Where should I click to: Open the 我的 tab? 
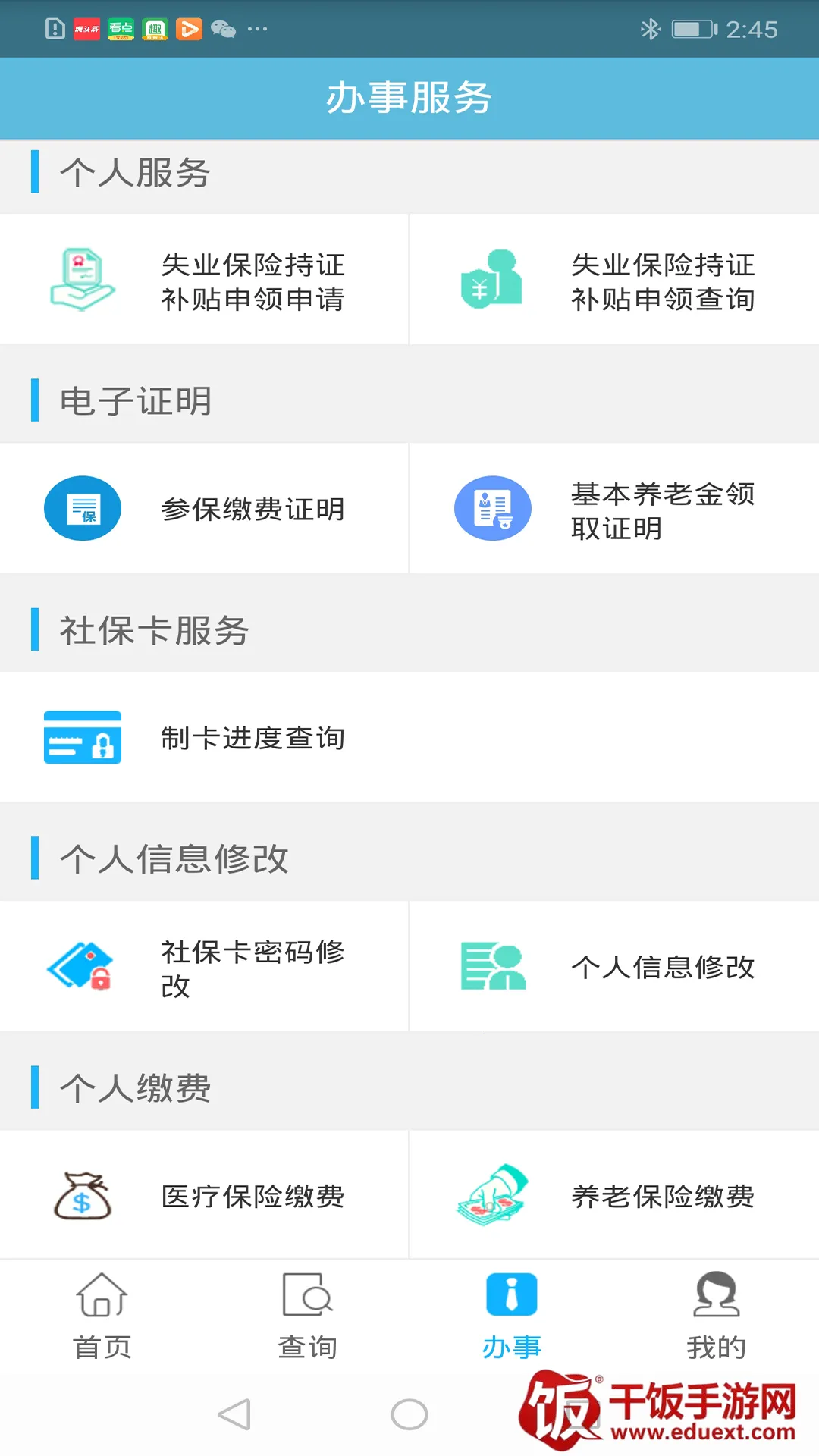717,1316
